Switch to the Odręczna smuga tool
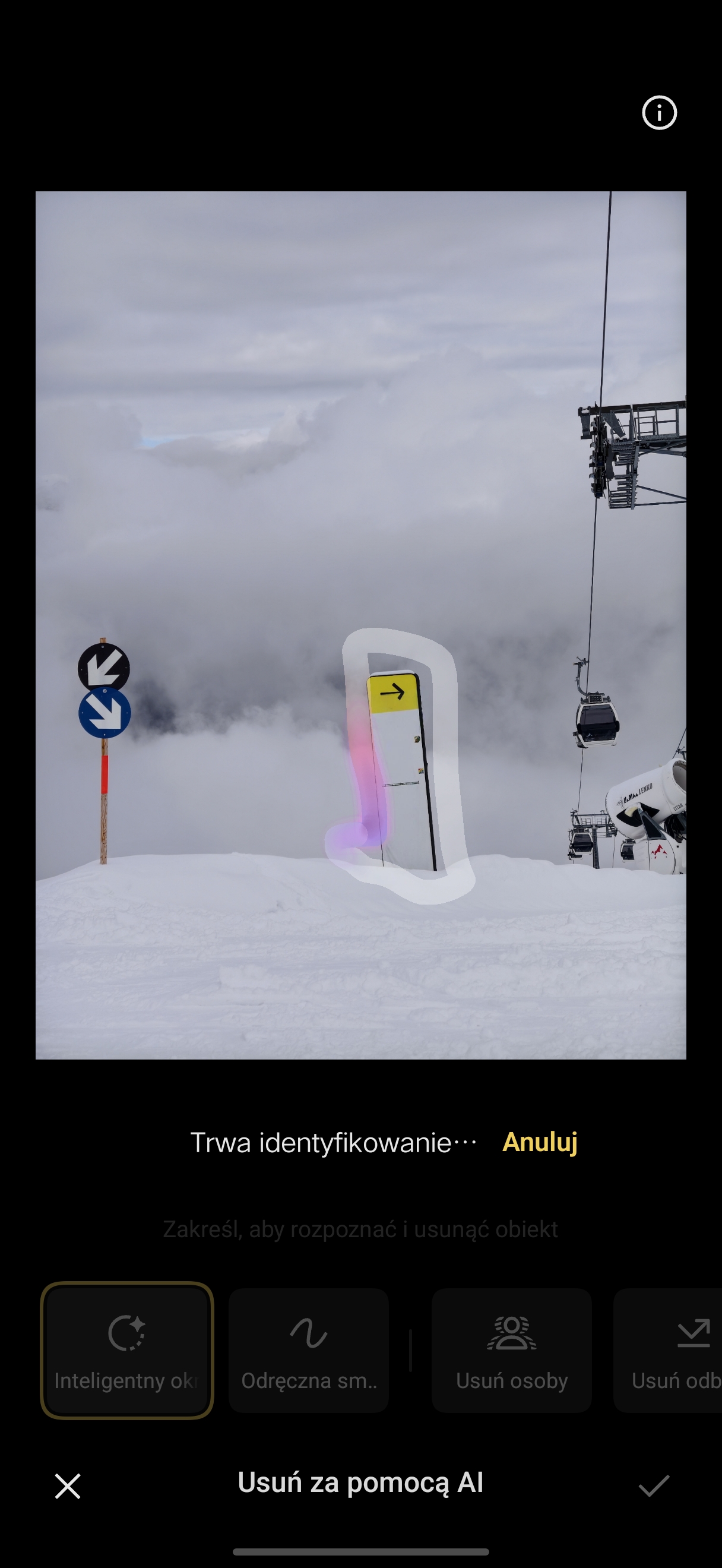 (x=308, y=1350)
